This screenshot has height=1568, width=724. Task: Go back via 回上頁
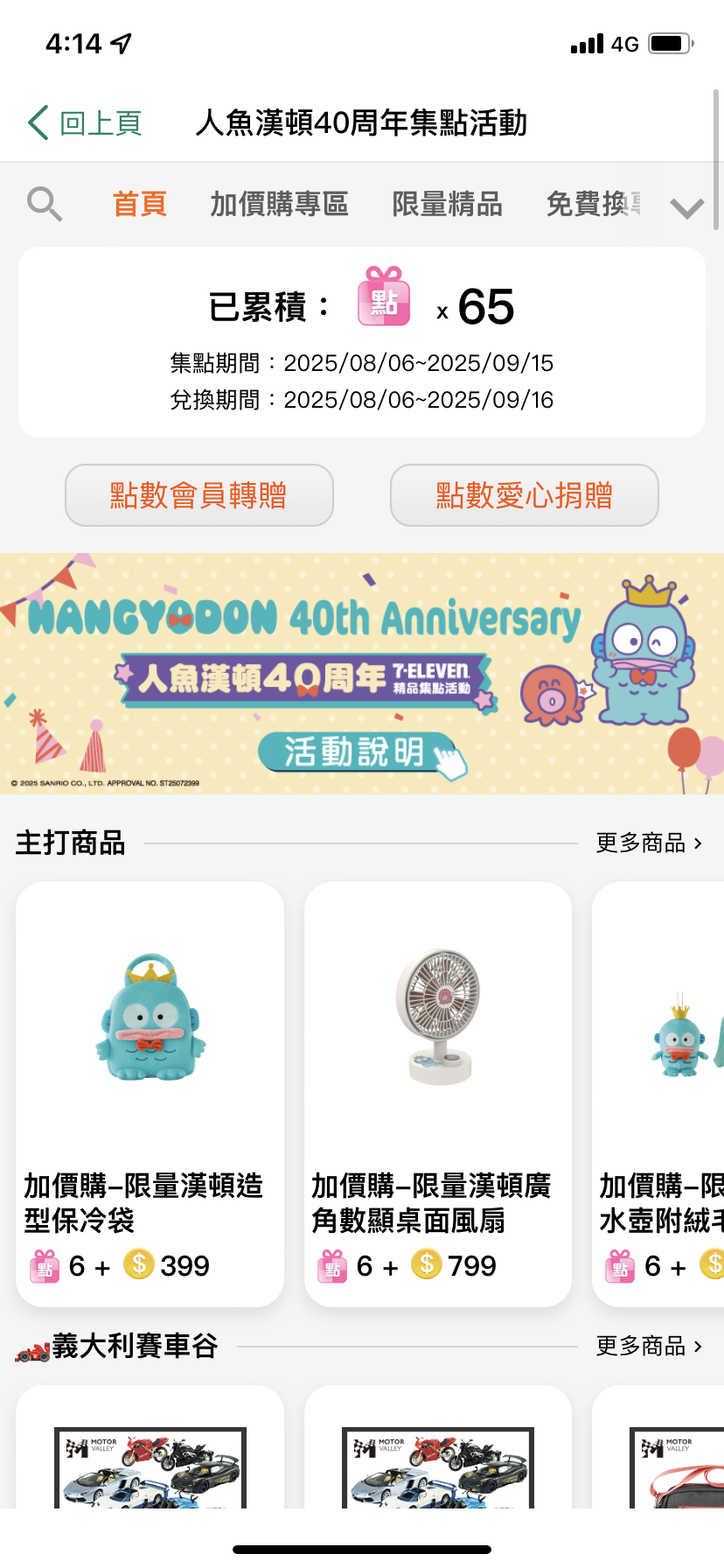tap(86, 123)
